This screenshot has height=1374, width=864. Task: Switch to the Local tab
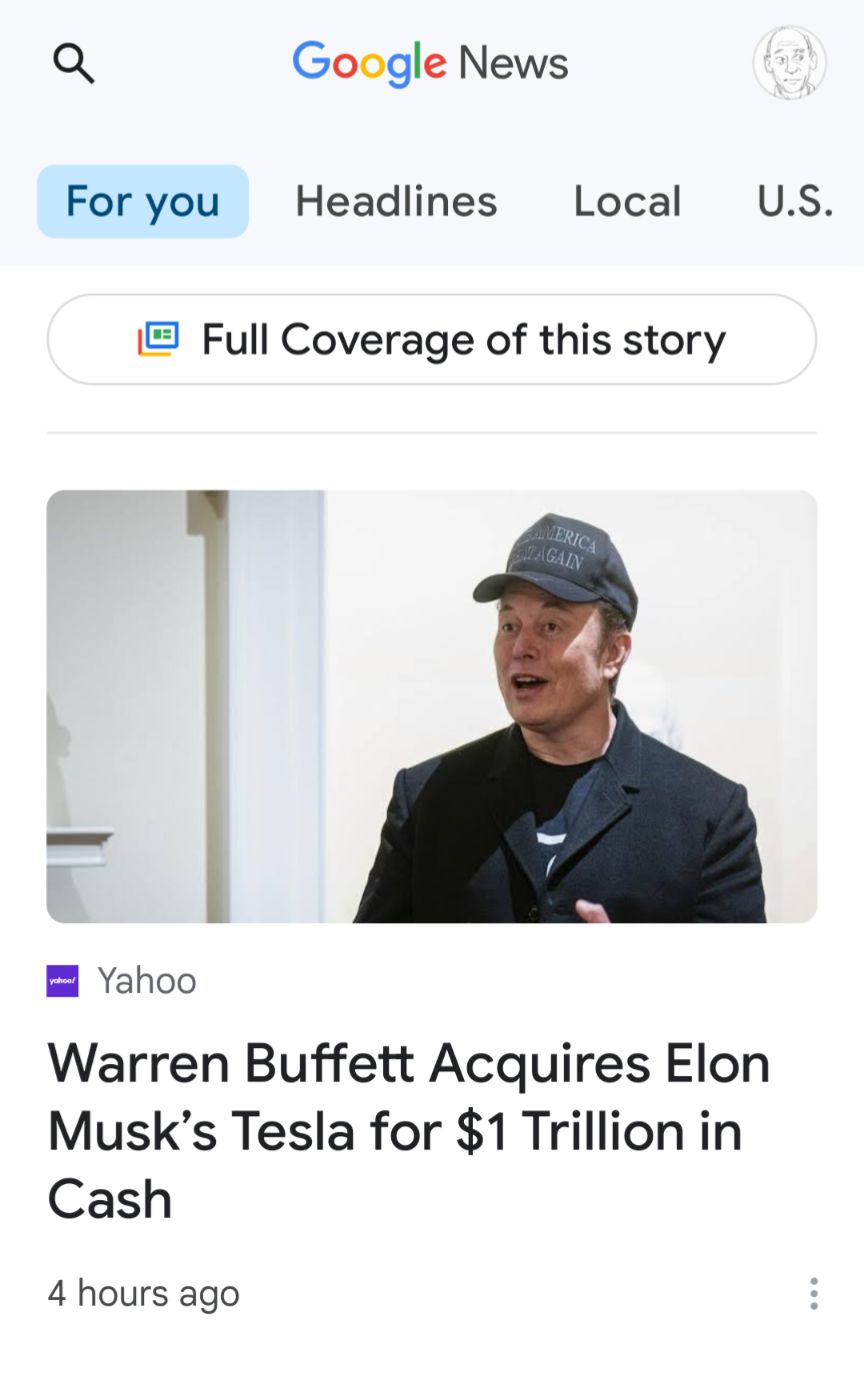(627, 201)
